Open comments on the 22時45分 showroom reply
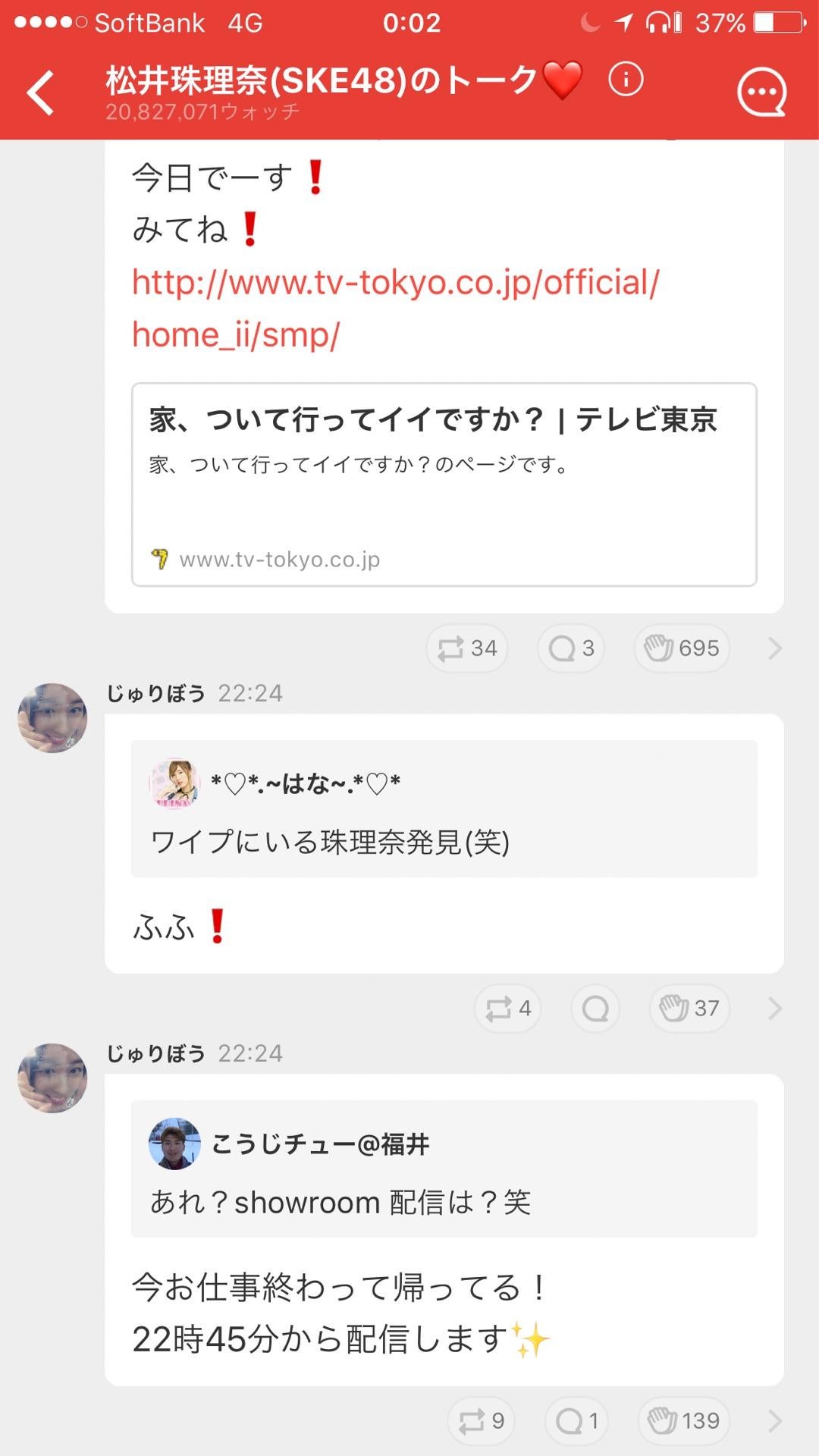 click(578, 1420)
